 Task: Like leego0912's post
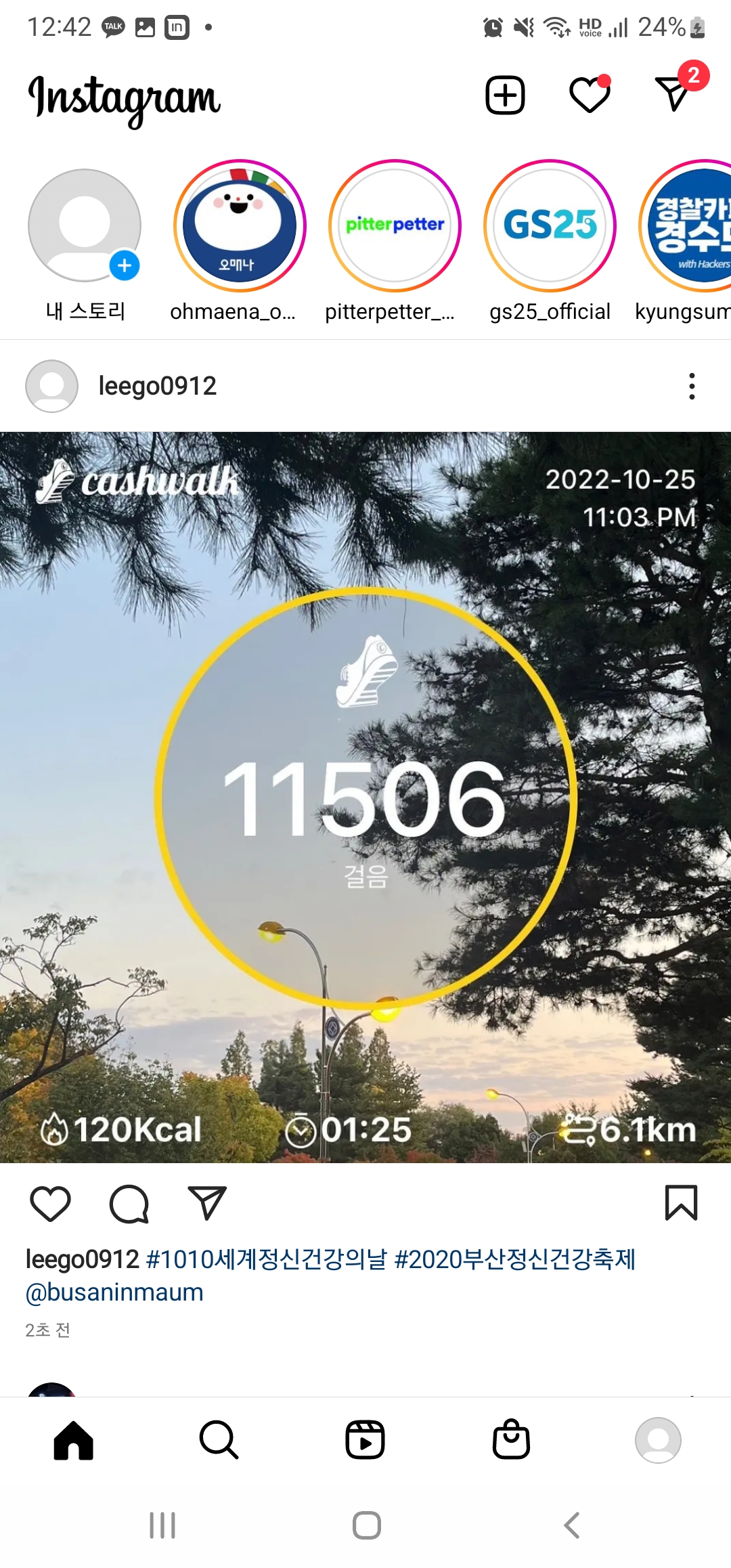coord(51,1204)
